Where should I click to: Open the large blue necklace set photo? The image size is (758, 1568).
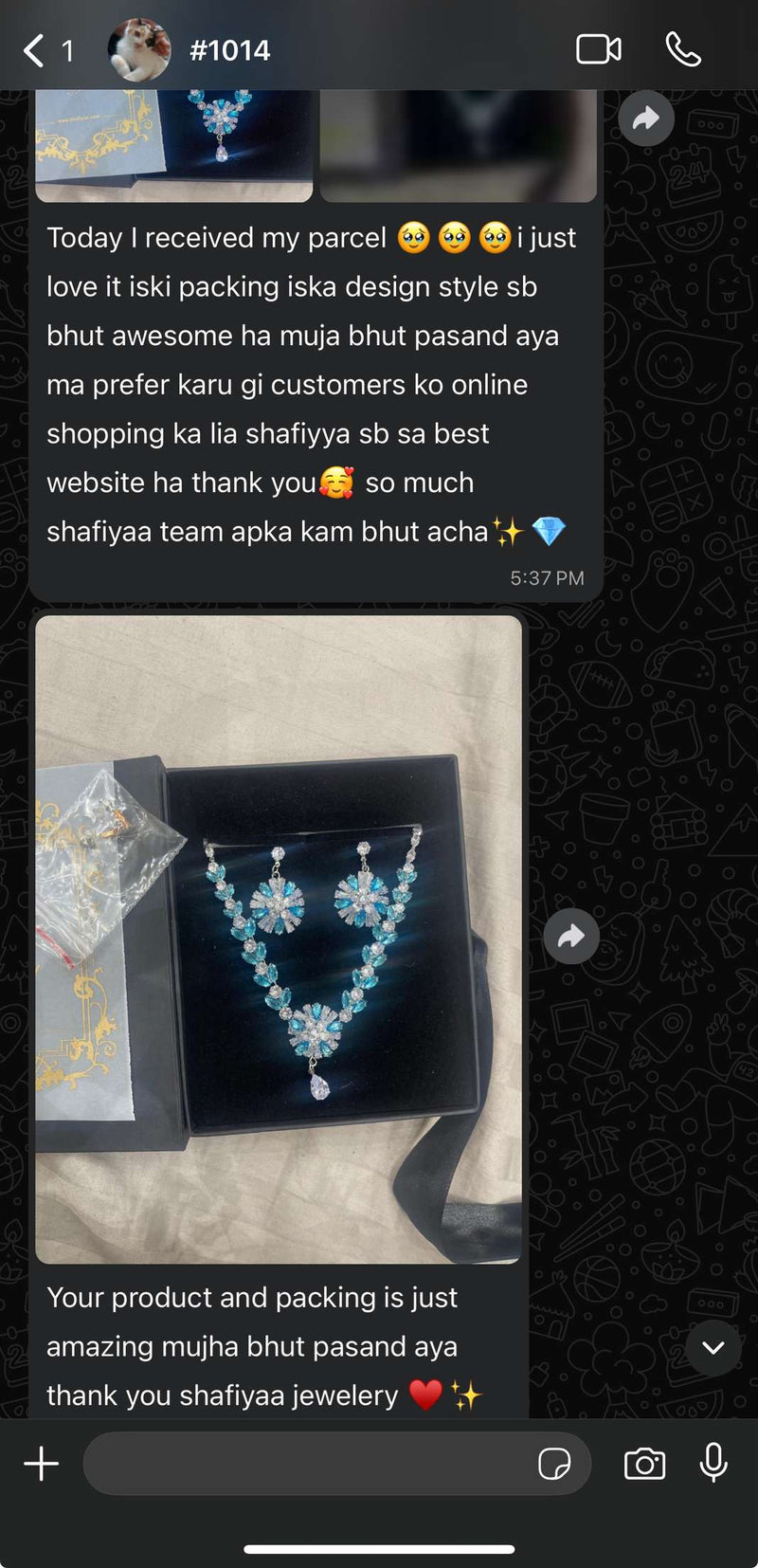click(279, 939)
